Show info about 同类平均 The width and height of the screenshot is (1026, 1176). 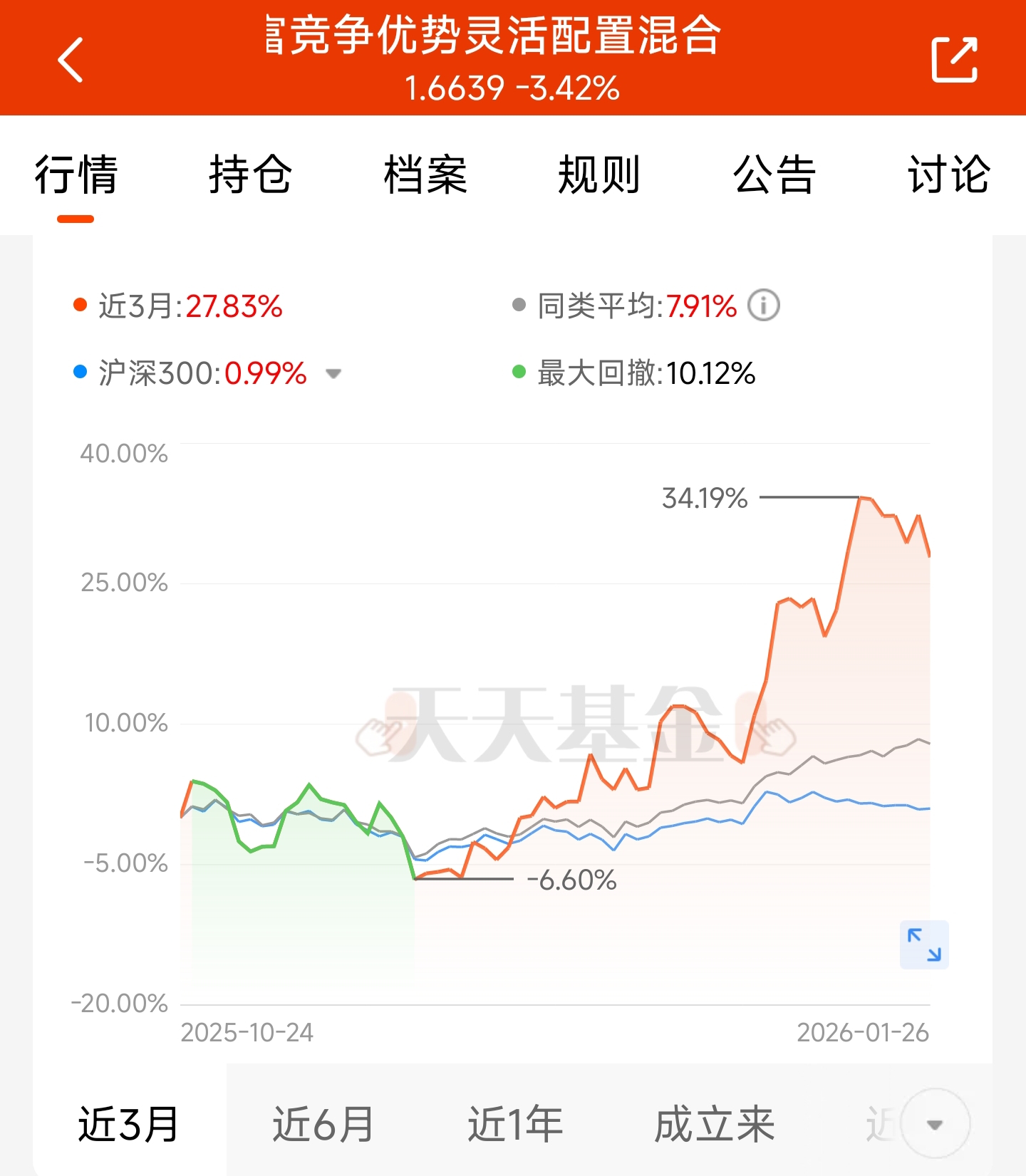(x=763, y=306)
